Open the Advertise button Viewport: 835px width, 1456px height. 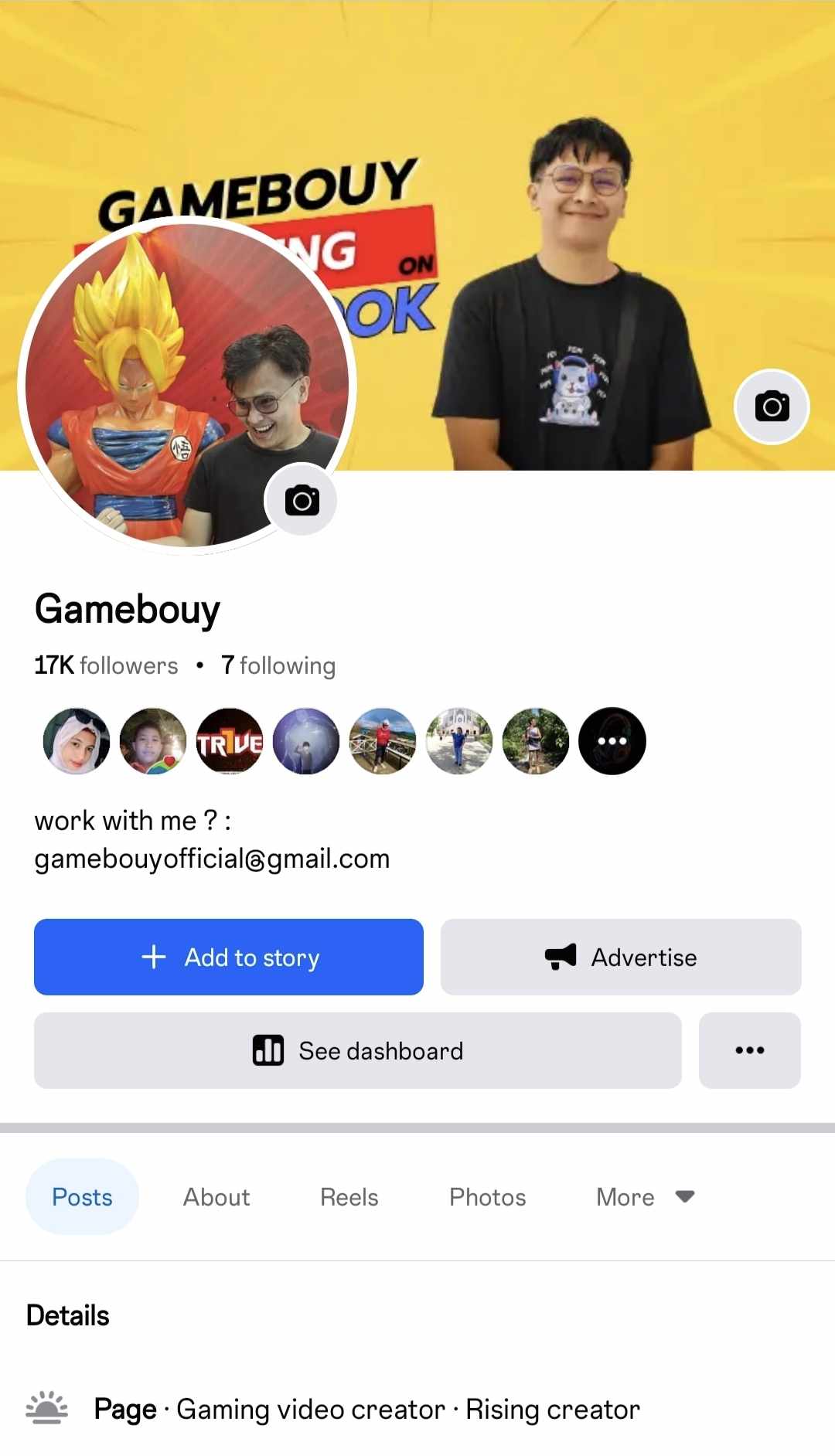pos(620,957)
